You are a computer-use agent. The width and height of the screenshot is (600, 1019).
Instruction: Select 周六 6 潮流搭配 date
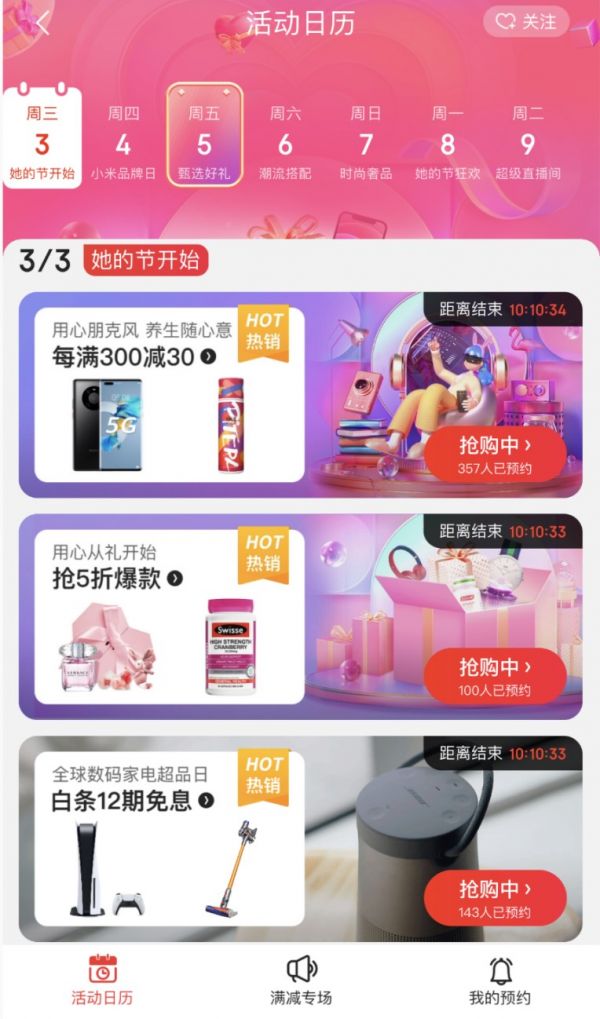[285, 142]
